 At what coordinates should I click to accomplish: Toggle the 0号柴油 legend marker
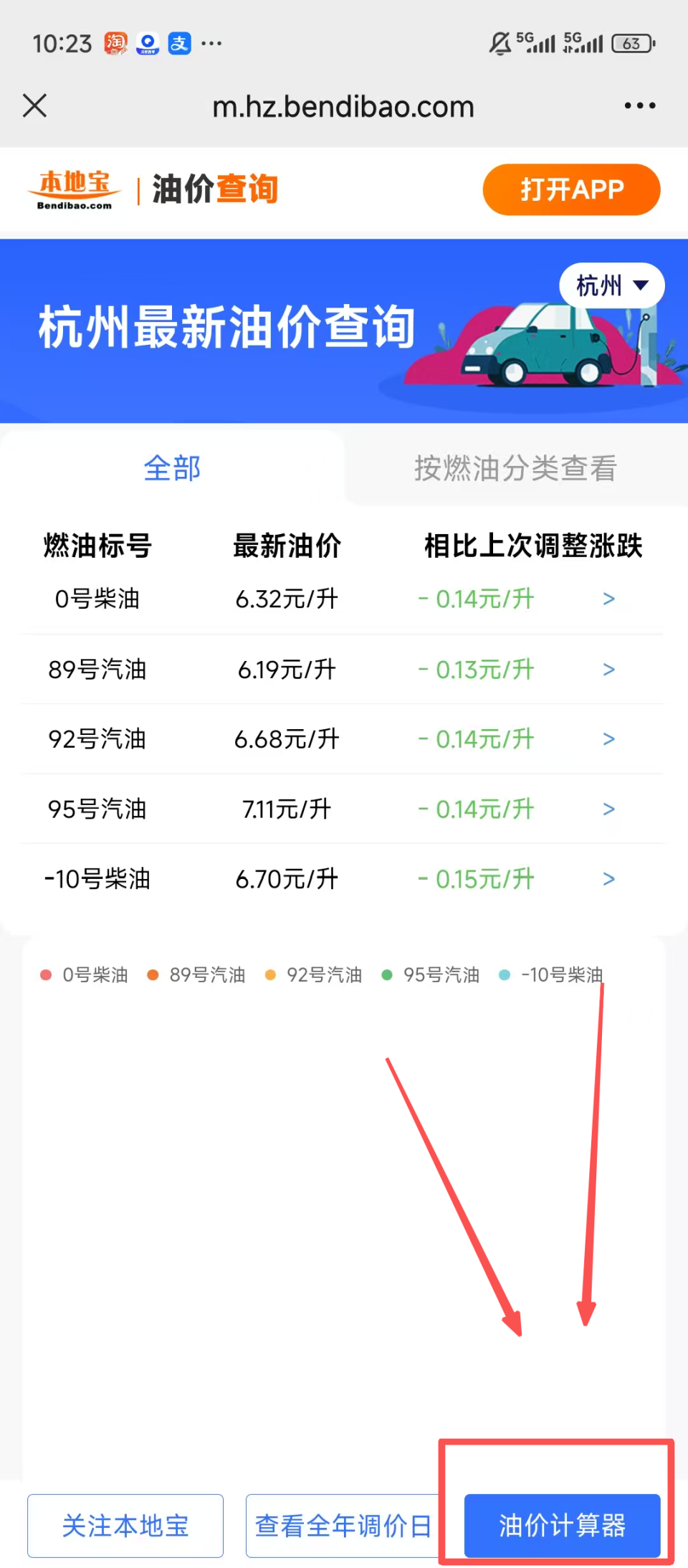(46, 974)
